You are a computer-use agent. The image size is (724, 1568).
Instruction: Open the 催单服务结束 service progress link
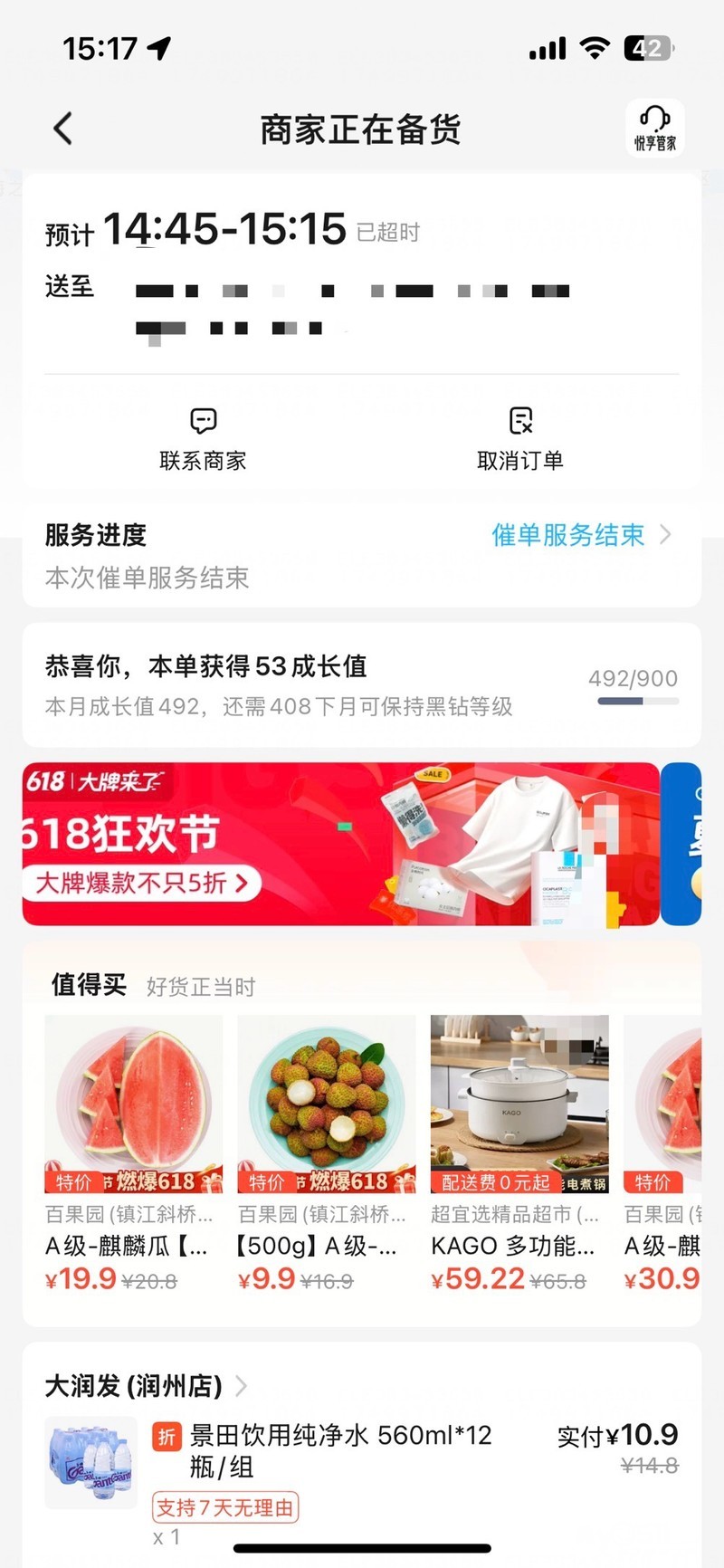pyautogui.click(x=579, y=535)
